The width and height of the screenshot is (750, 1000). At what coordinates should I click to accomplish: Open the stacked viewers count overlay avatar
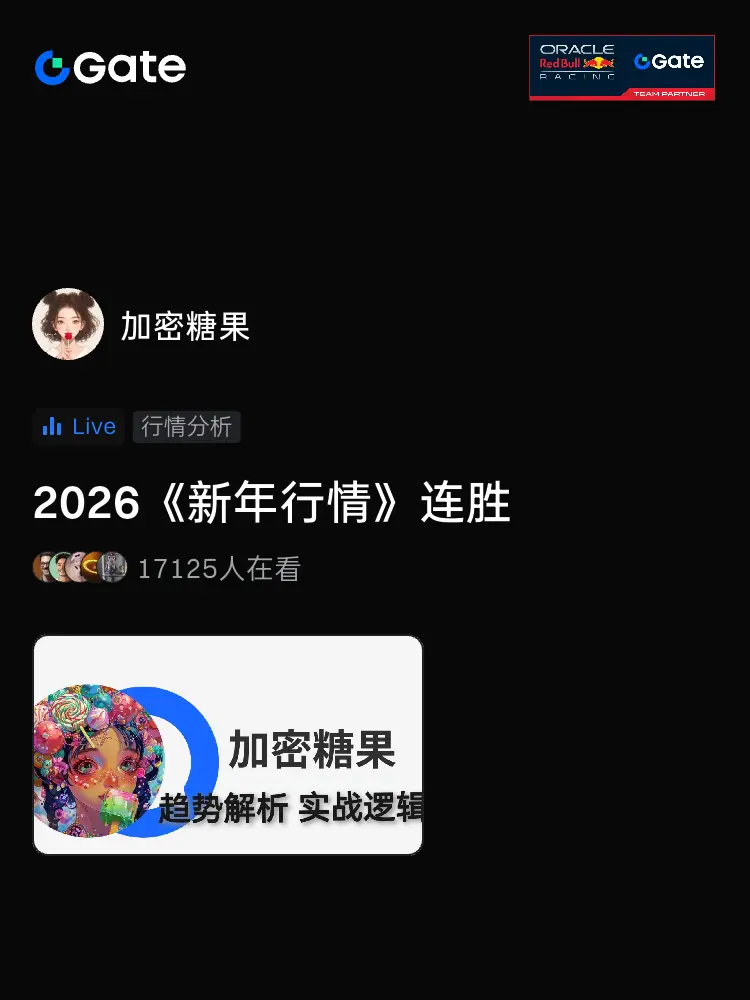tap(112, 566)
